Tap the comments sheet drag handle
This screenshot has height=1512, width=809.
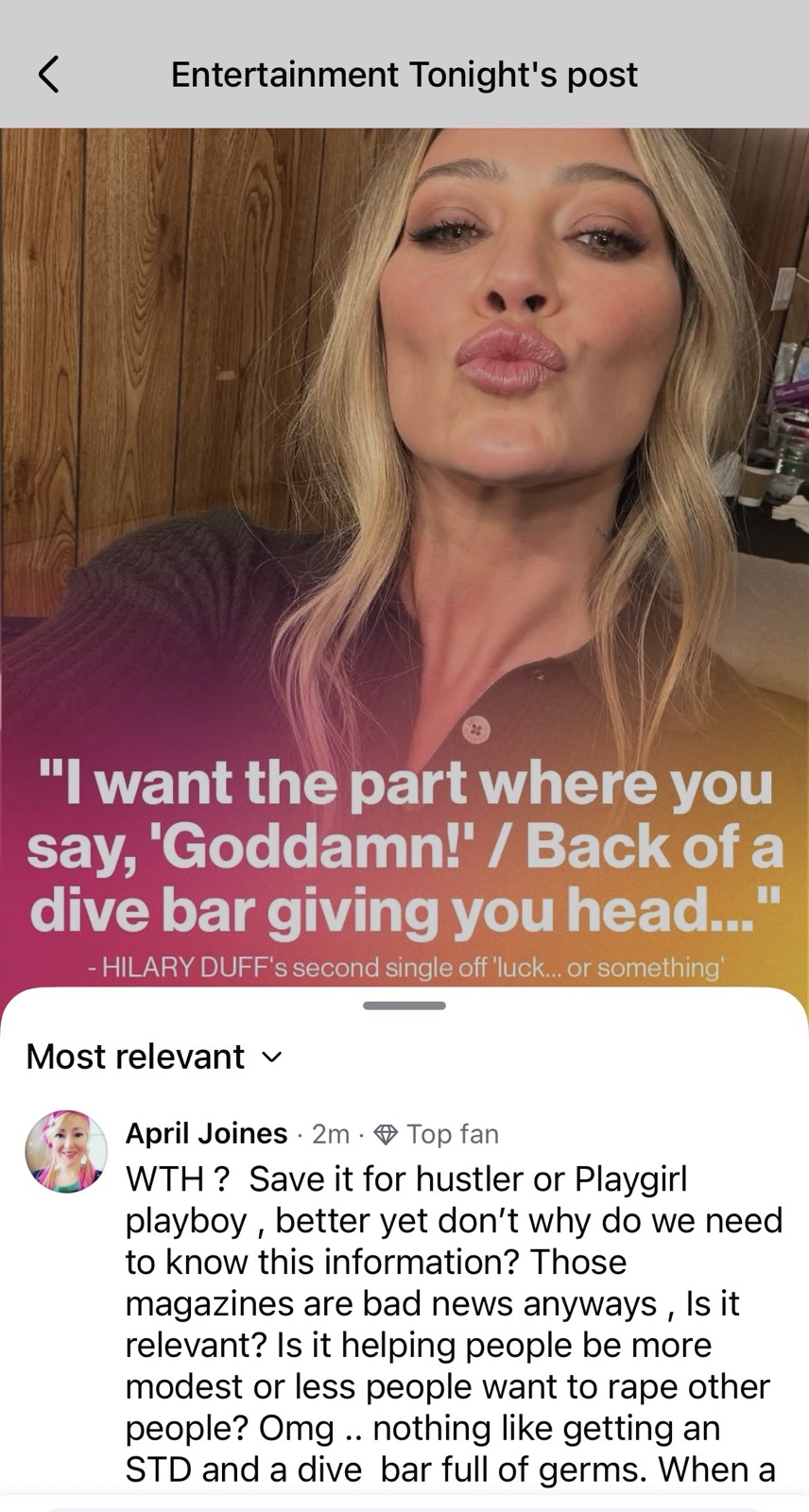click(404, 1005)
